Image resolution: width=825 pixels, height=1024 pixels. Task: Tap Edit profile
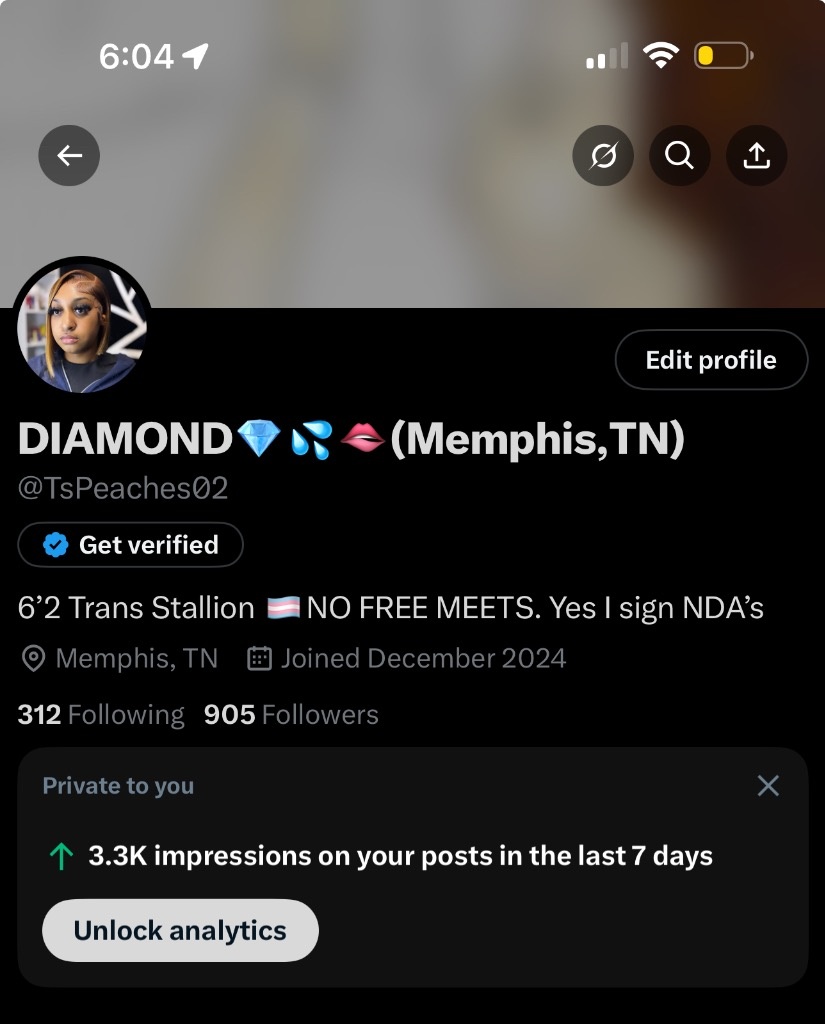click(x=711, y=360)
